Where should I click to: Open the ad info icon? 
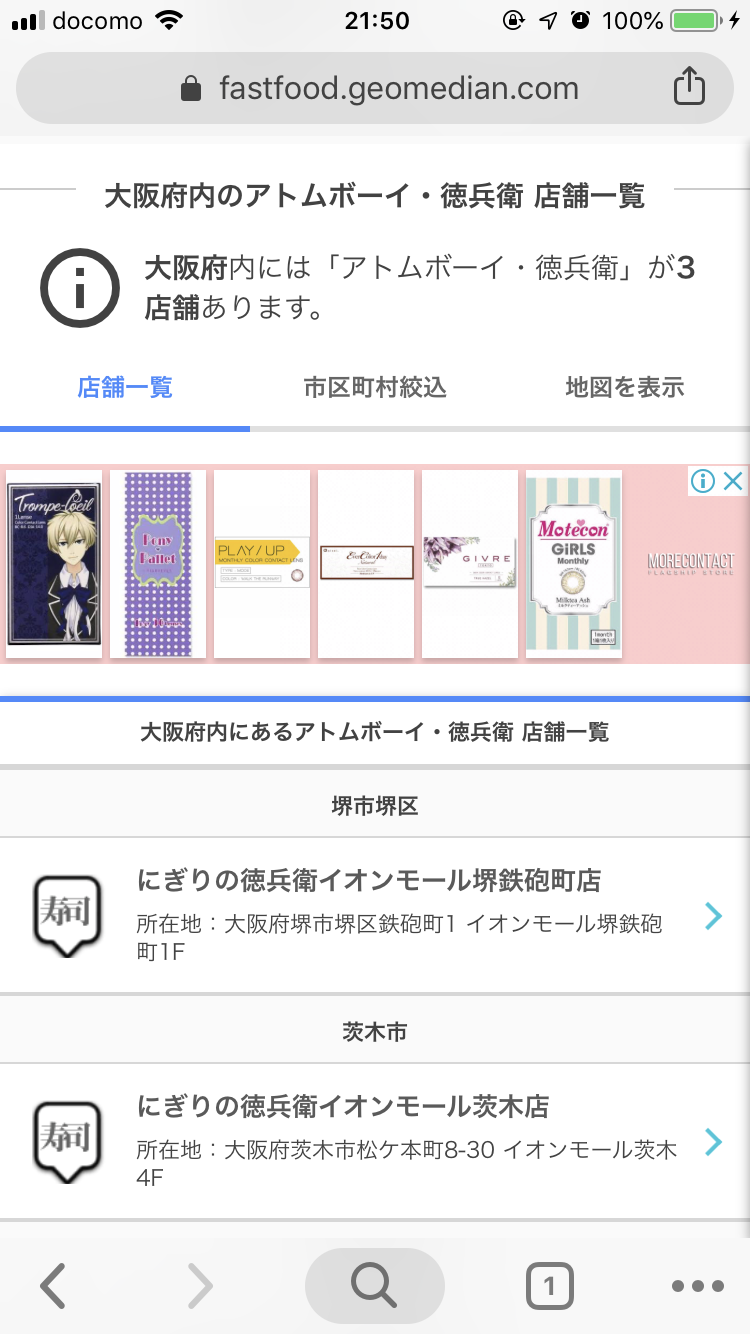click(703, 482)
